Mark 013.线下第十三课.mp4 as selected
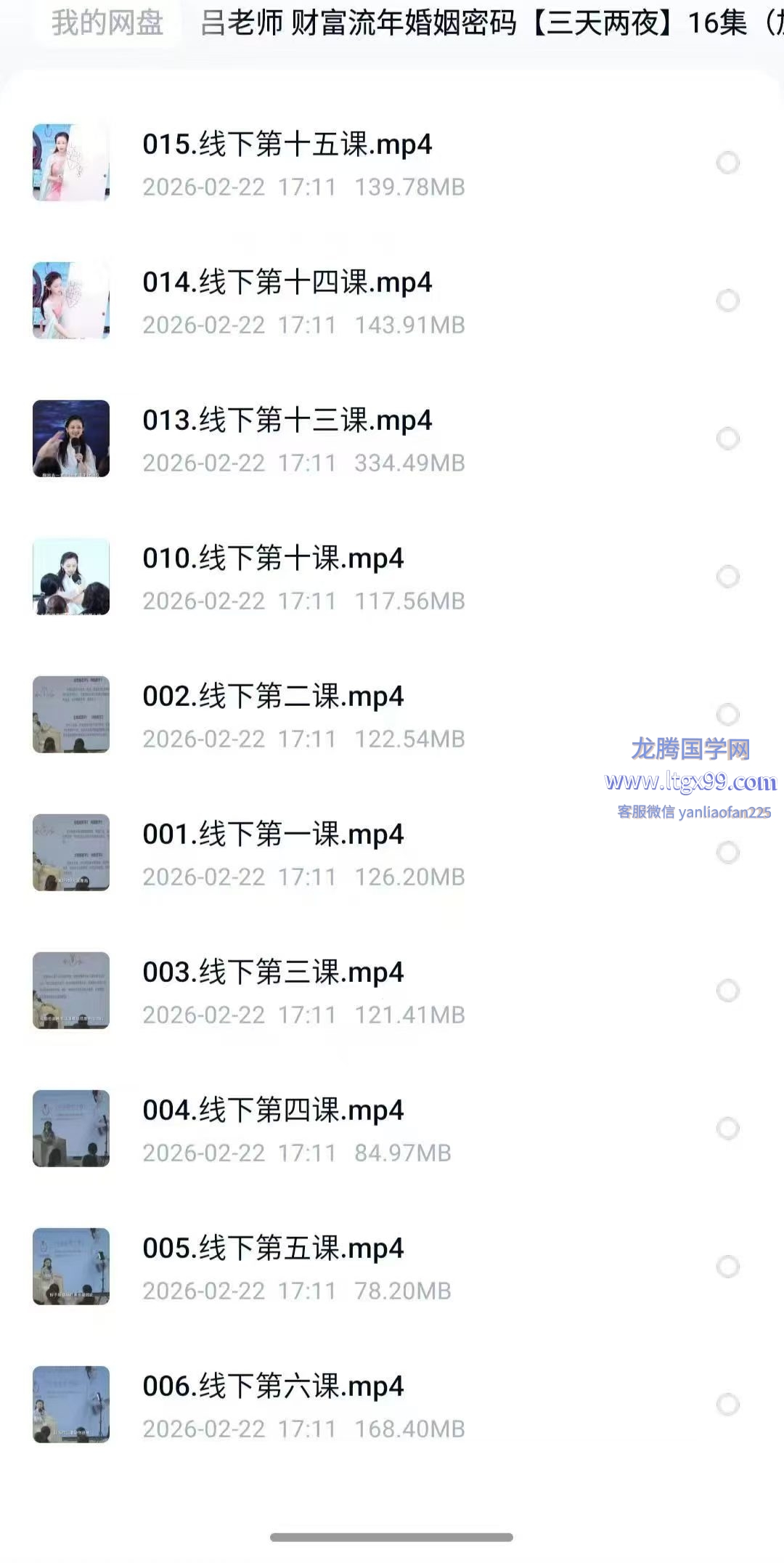Viewport: 784px width, 1563px height. (727, 439)
